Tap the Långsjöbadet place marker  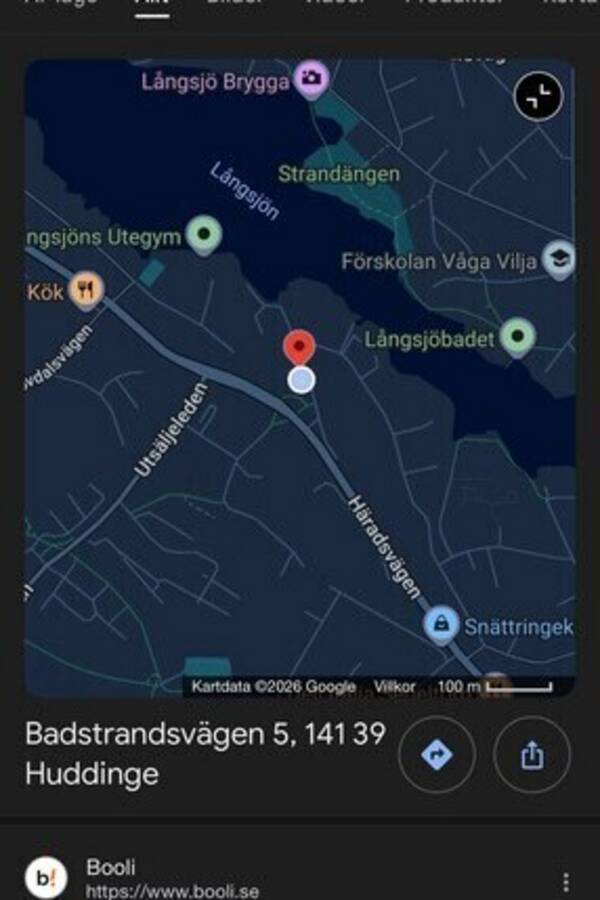pos(516,337)
